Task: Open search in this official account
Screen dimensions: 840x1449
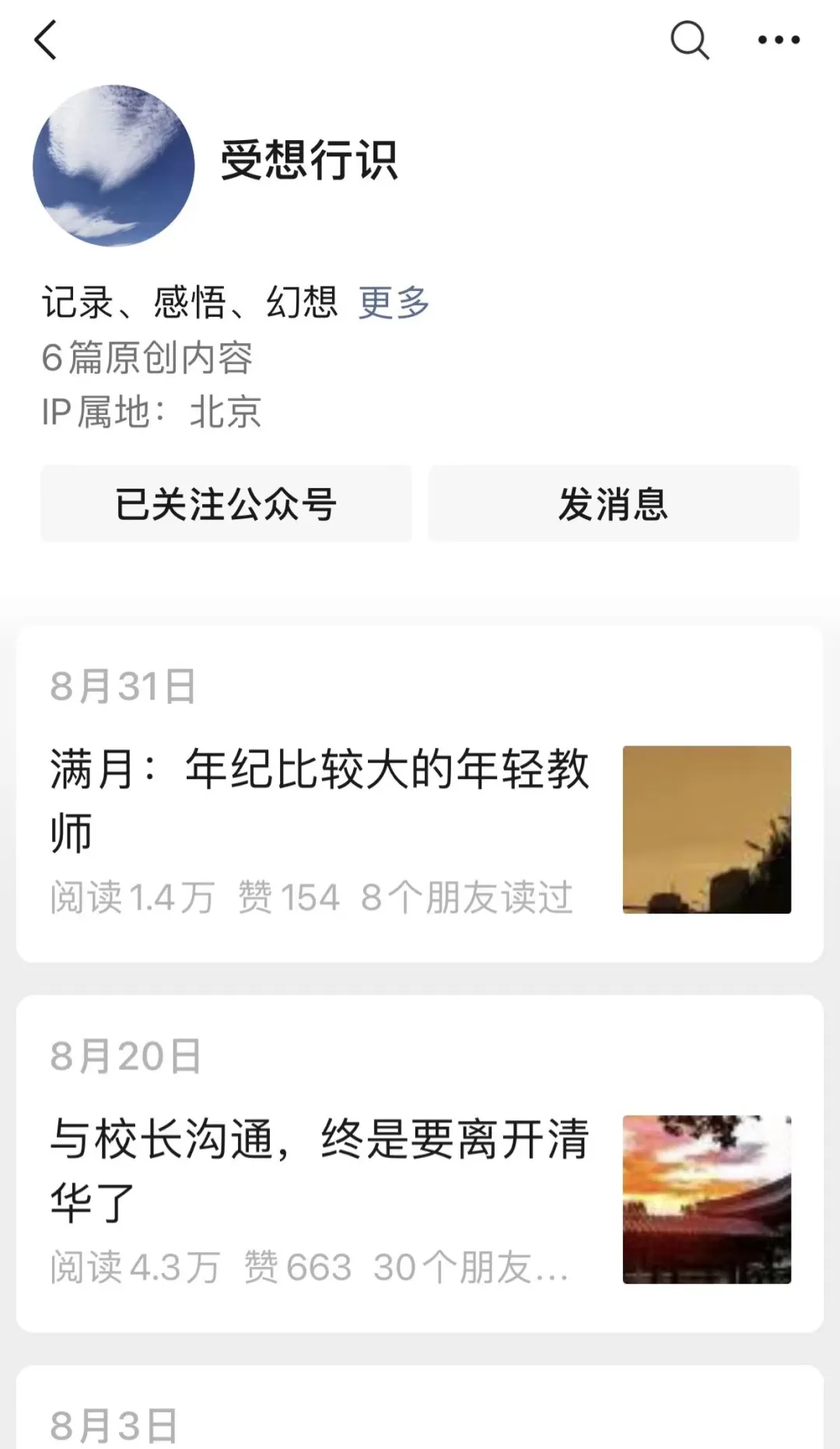Action: pyautogui.click(x=689, y=40)
